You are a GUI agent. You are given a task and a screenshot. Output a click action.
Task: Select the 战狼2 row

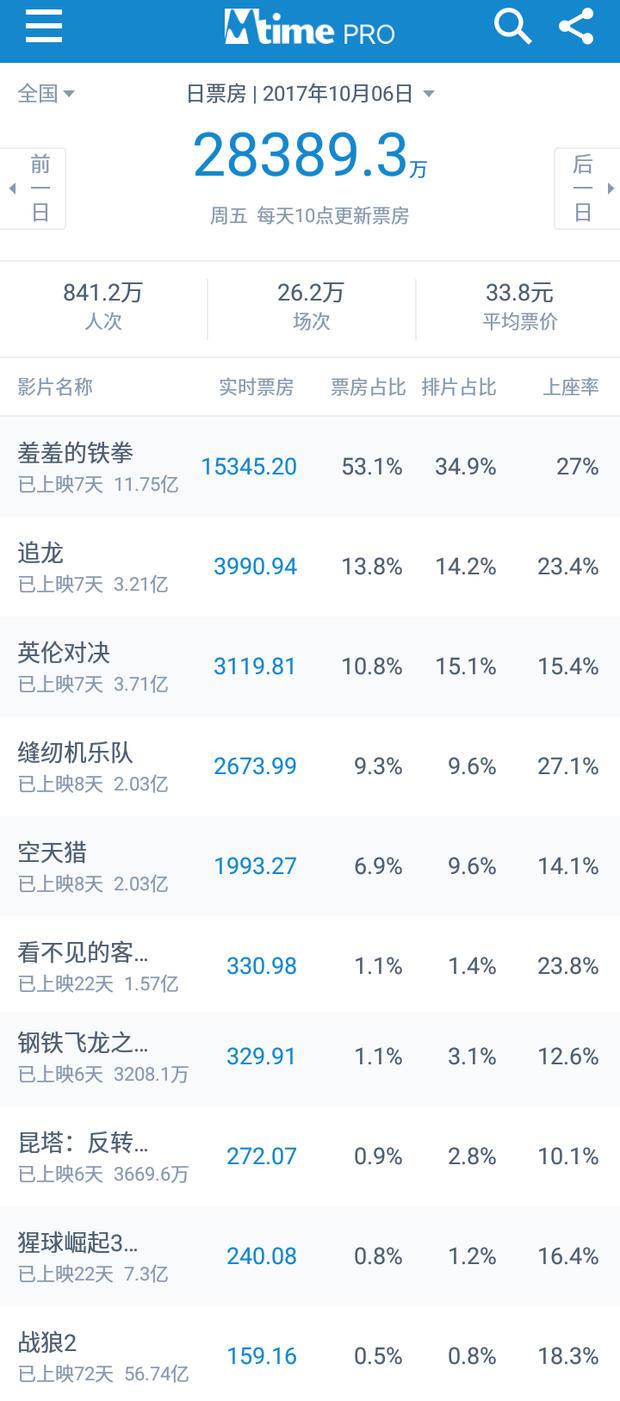pos(310,1353)
